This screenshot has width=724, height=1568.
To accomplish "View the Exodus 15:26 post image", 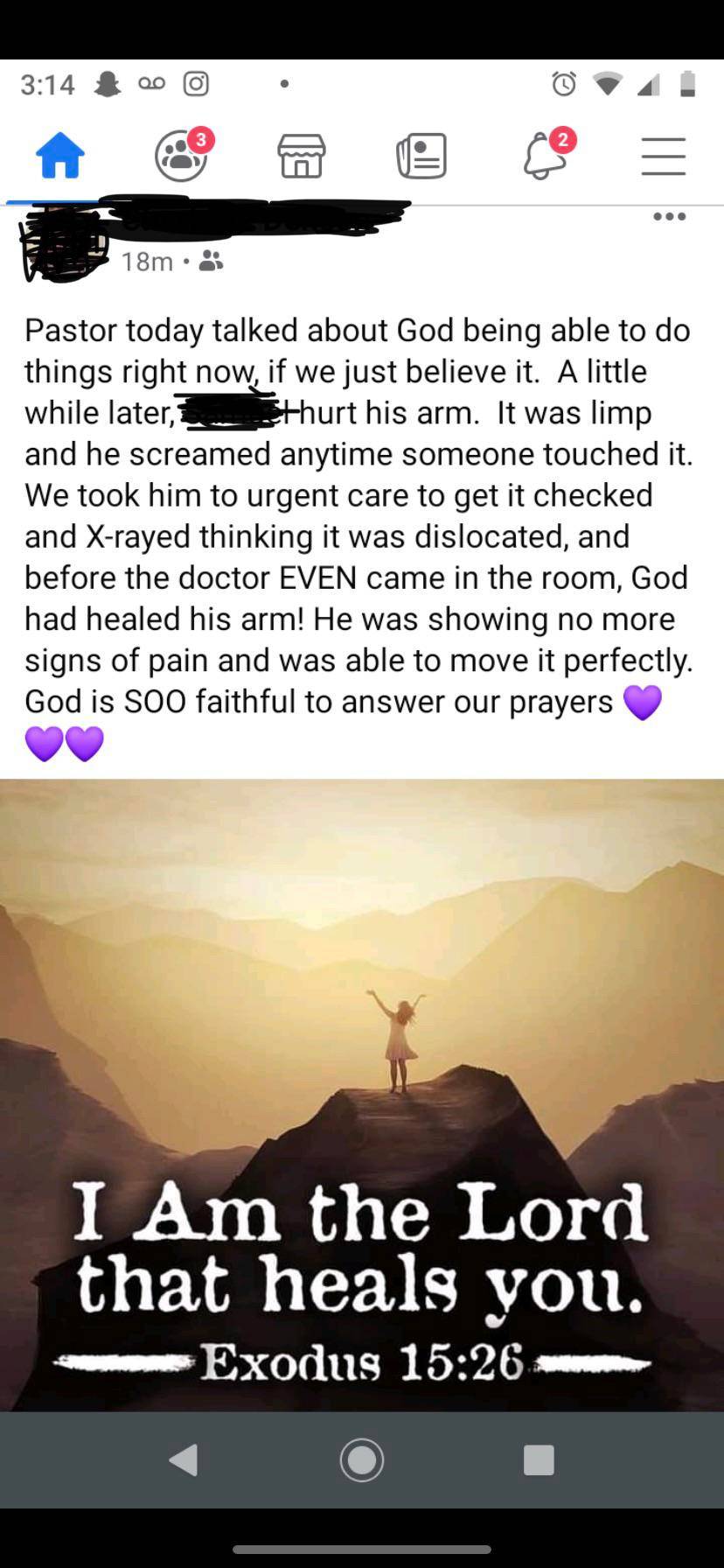I will (362, 1094).
